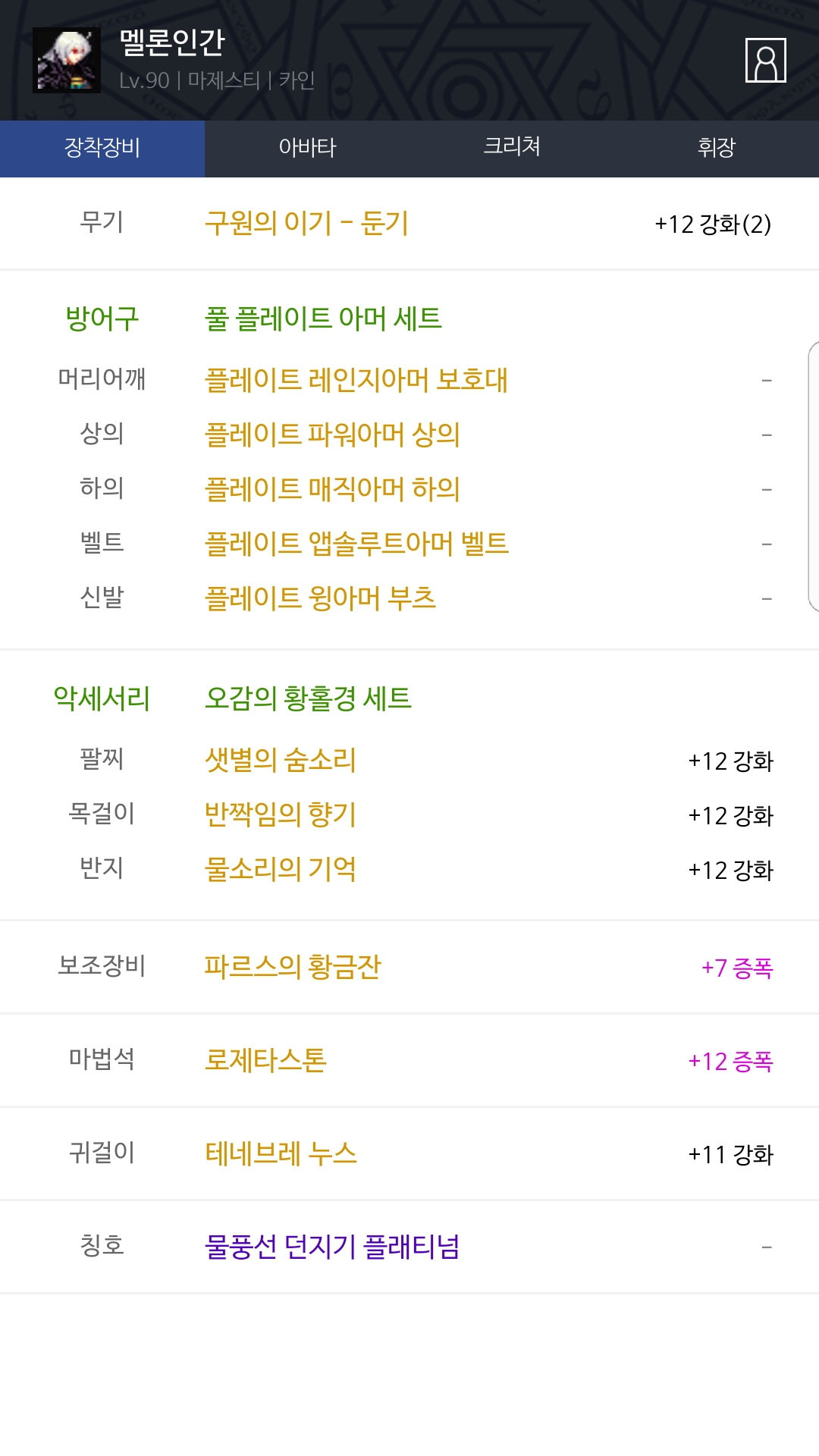Open the character profile icon

point(765,60)
